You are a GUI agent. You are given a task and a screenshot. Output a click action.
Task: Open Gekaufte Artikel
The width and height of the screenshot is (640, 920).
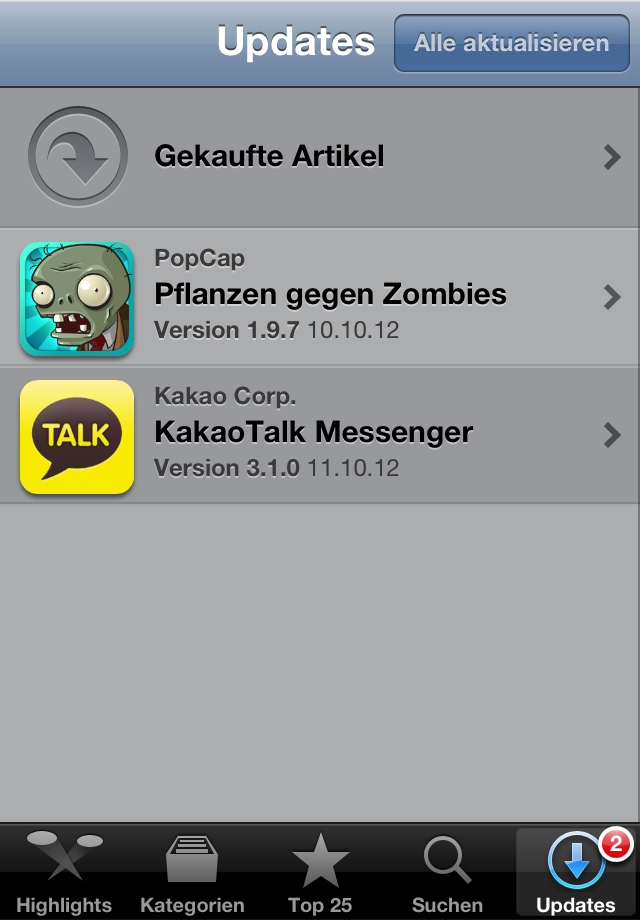320,157
